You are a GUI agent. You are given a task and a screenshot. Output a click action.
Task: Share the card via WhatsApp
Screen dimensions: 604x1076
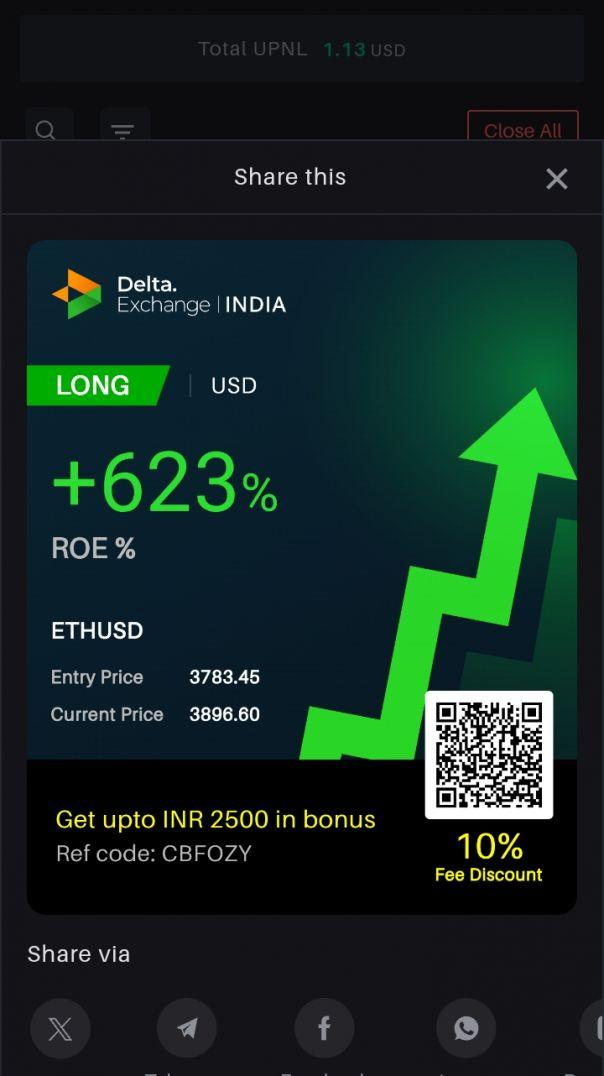466,1028
